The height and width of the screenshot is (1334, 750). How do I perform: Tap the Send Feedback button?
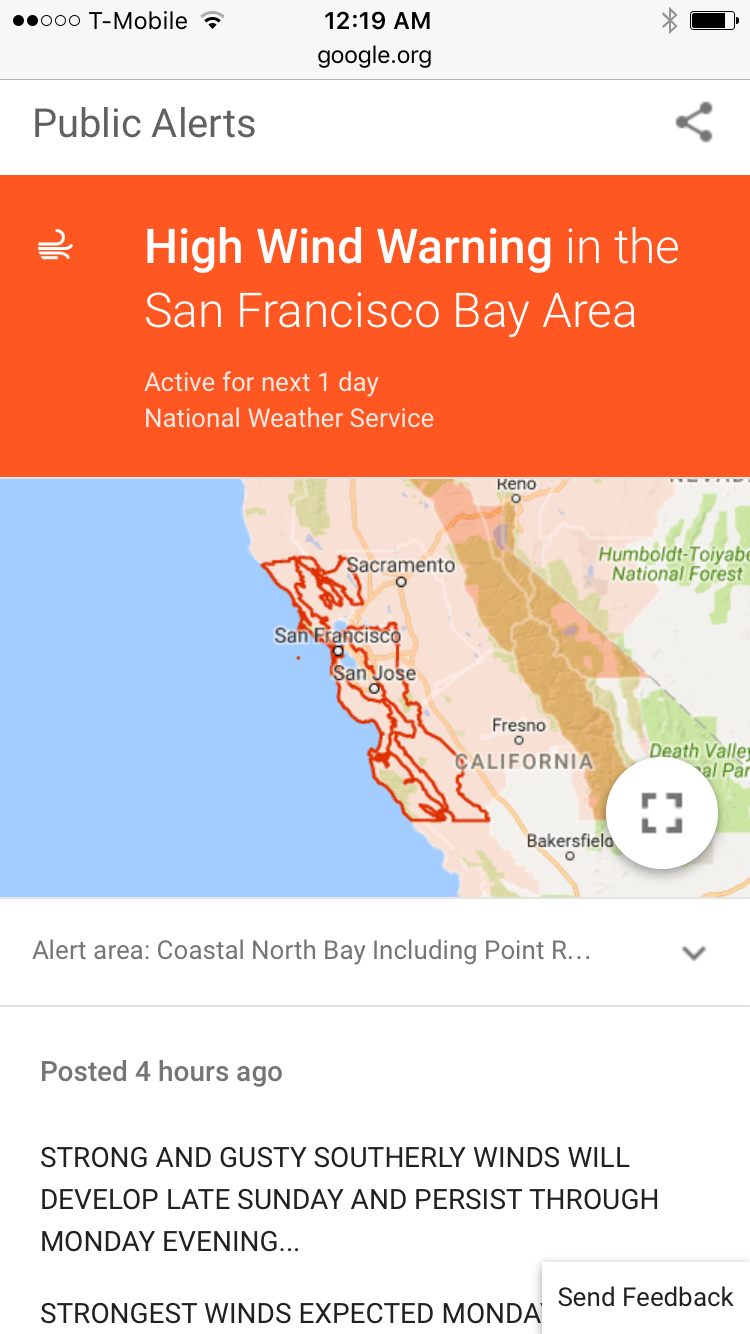point(645,1297)
